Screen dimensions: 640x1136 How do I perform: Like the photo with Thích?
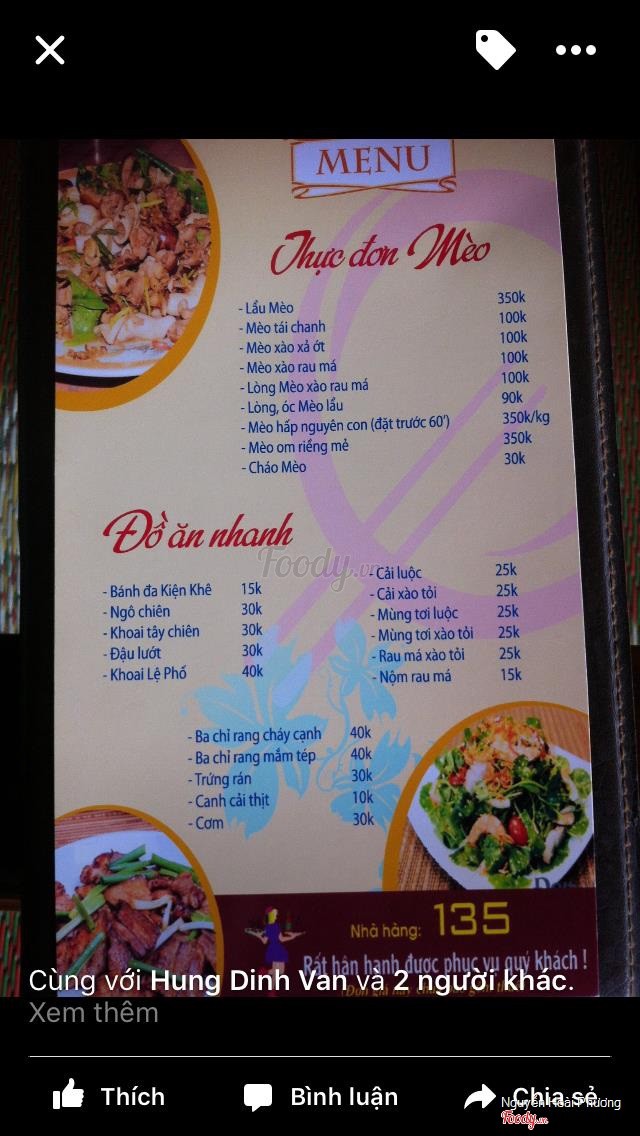coord(109,1096)
